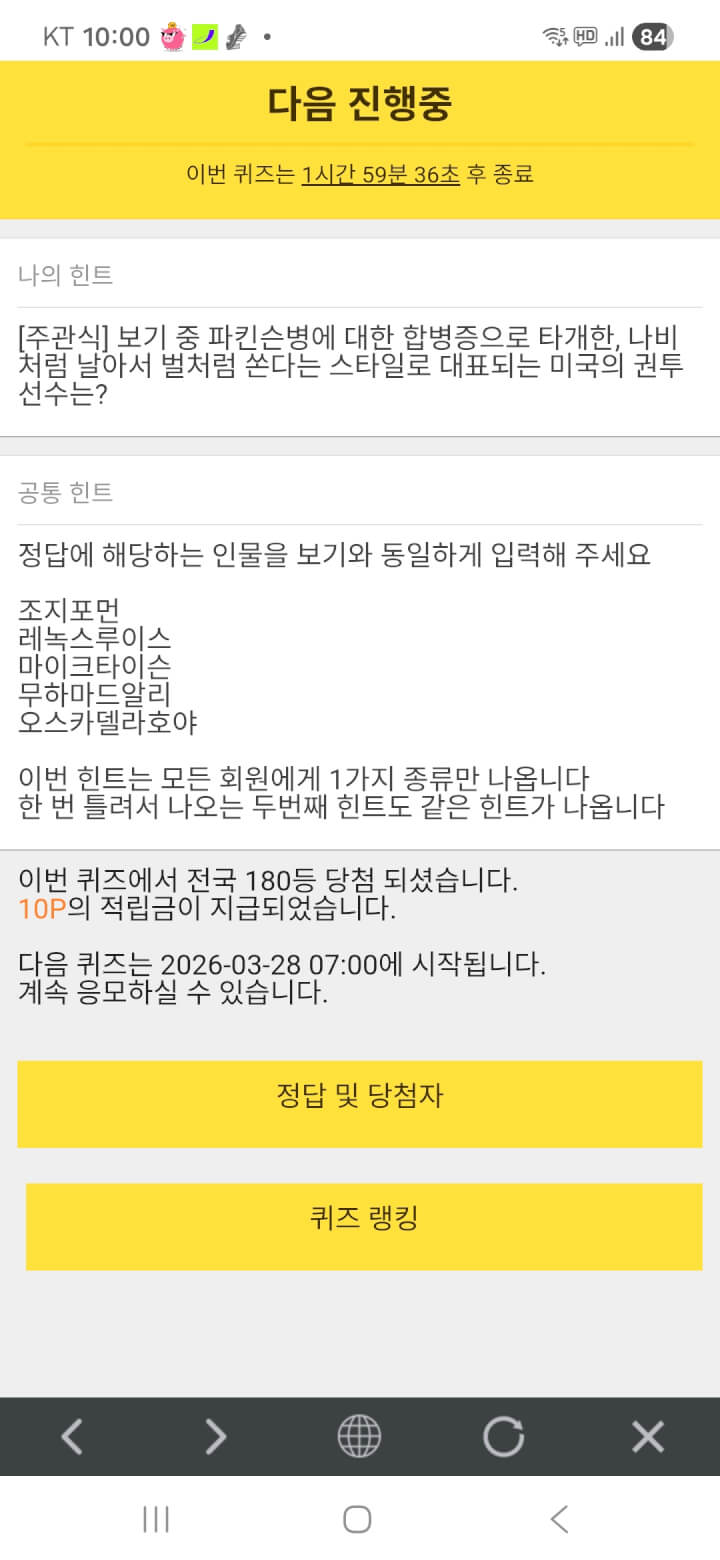Open page in external browser via globe icon

(x=359, y=1437)
